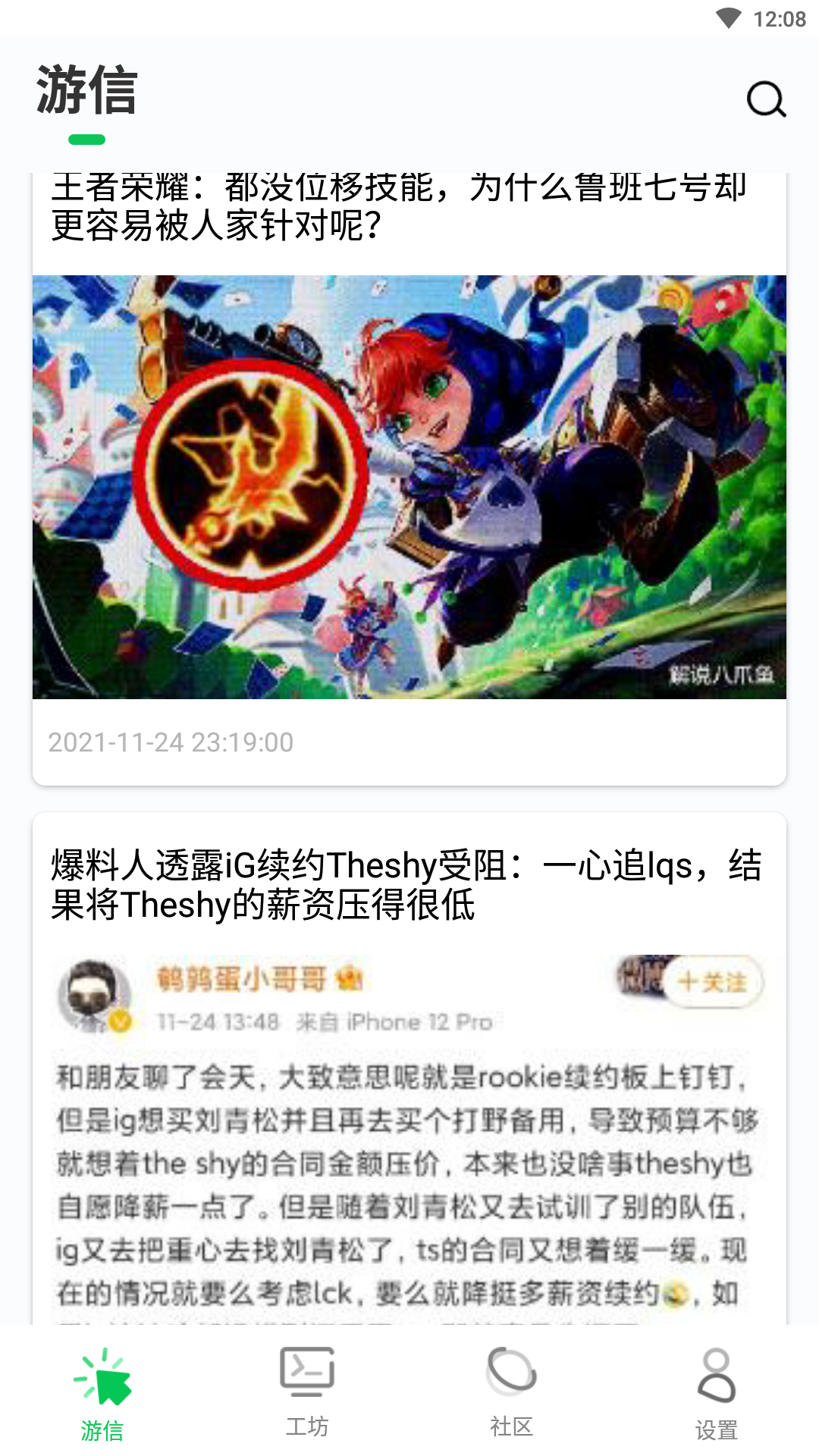Select the 游信 tab in bottom navigation
This screenshot has width=819, height=1456.
[x=102, y=1392]
